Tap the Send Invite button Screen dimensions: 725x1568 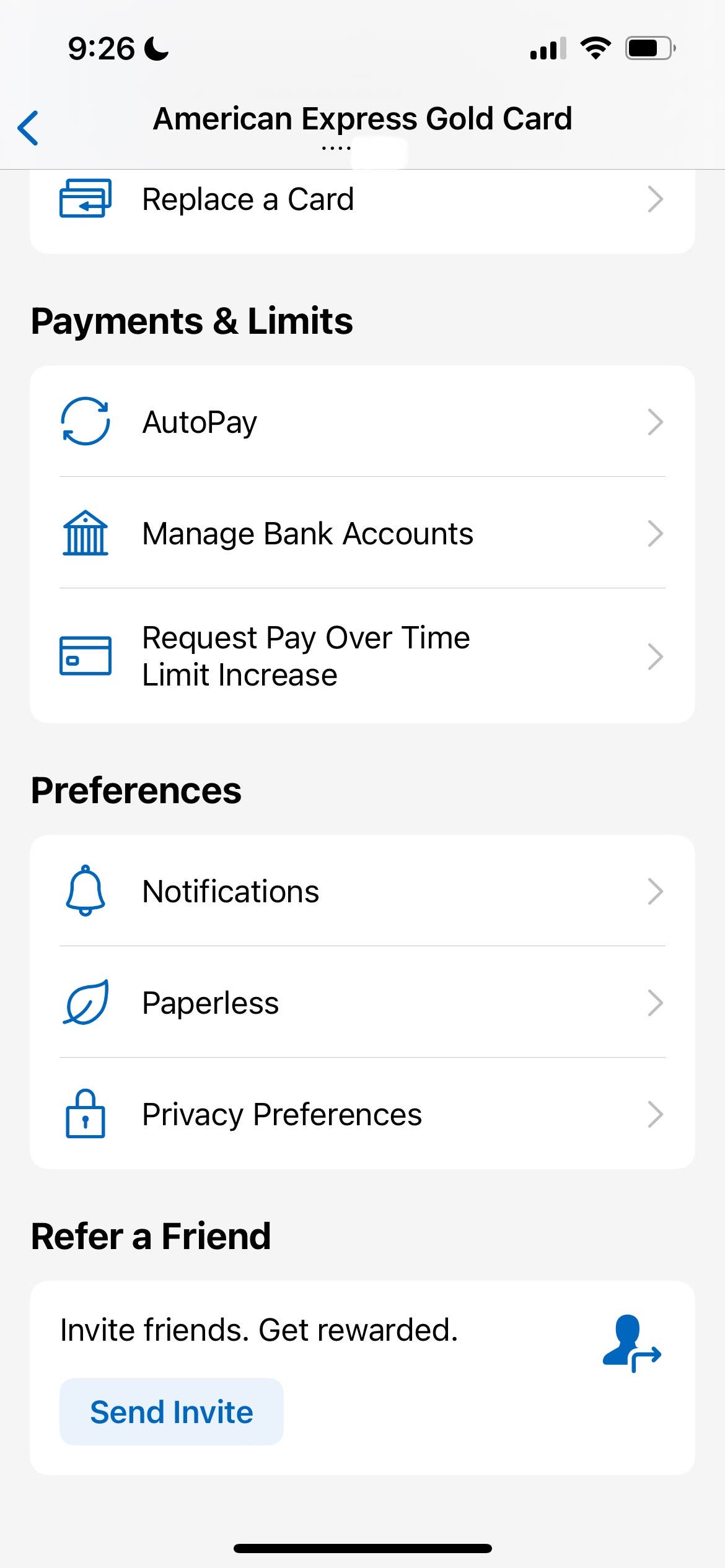[172, 1413]
